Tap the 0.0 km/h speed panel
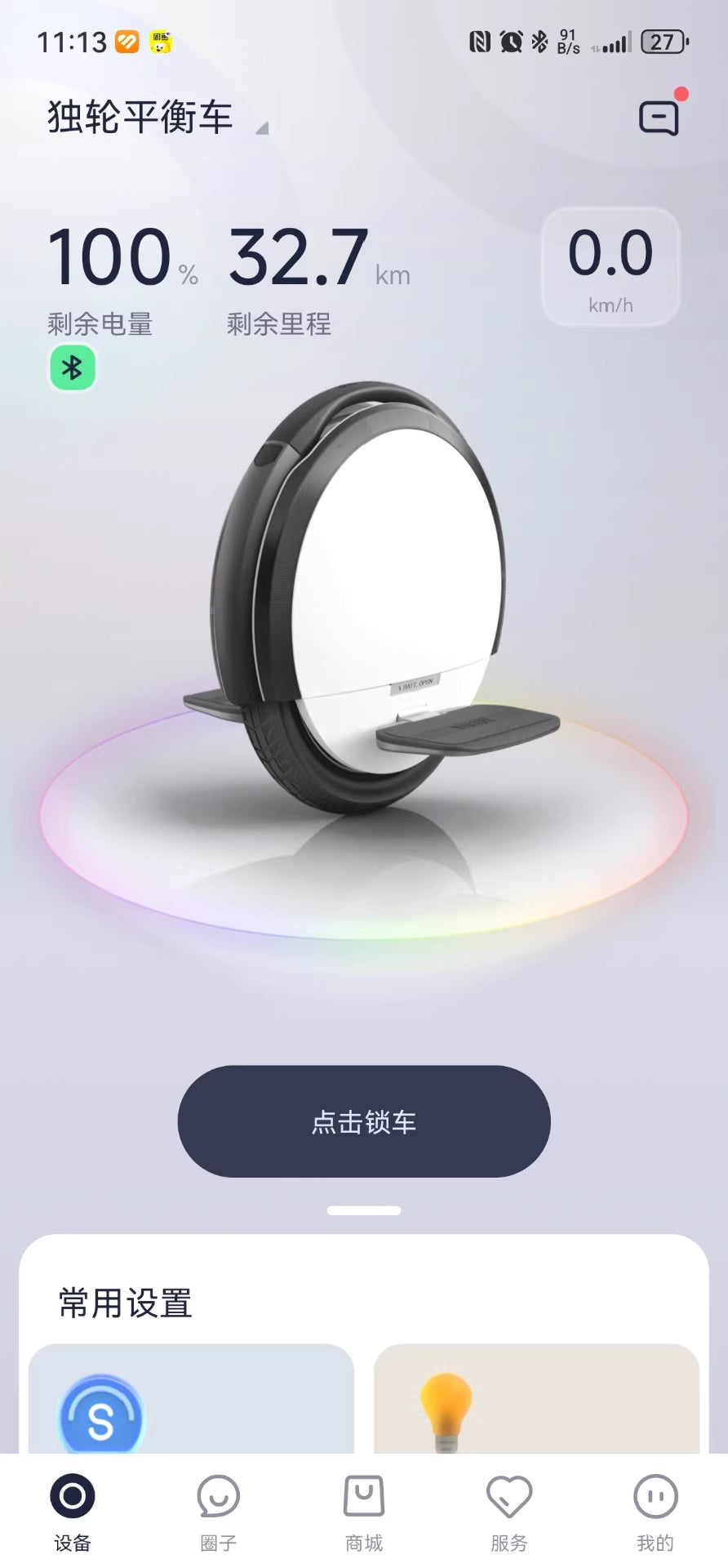Image resolution: width=728 pixels, height=1568 pixels. [610, 267]
